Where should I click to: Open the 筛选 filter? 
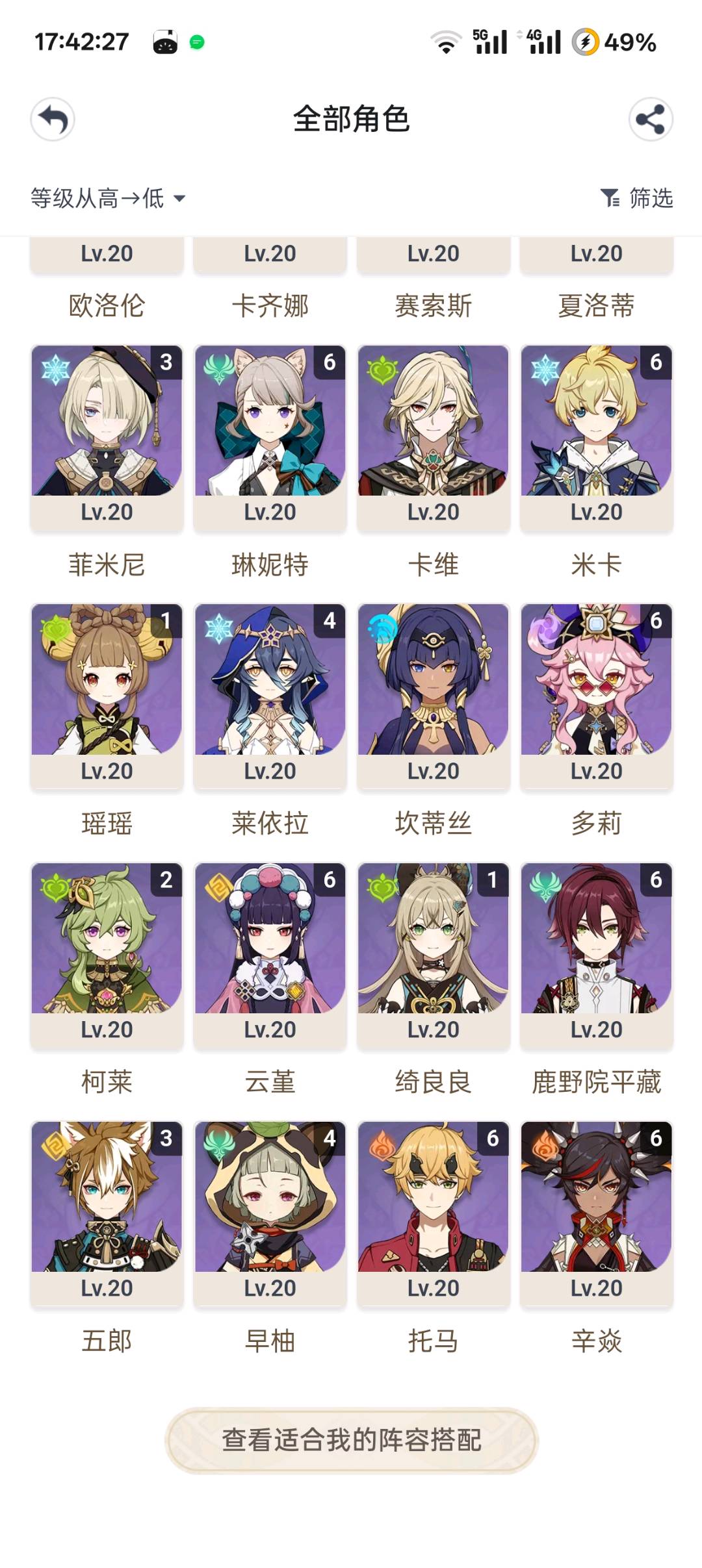636,198
